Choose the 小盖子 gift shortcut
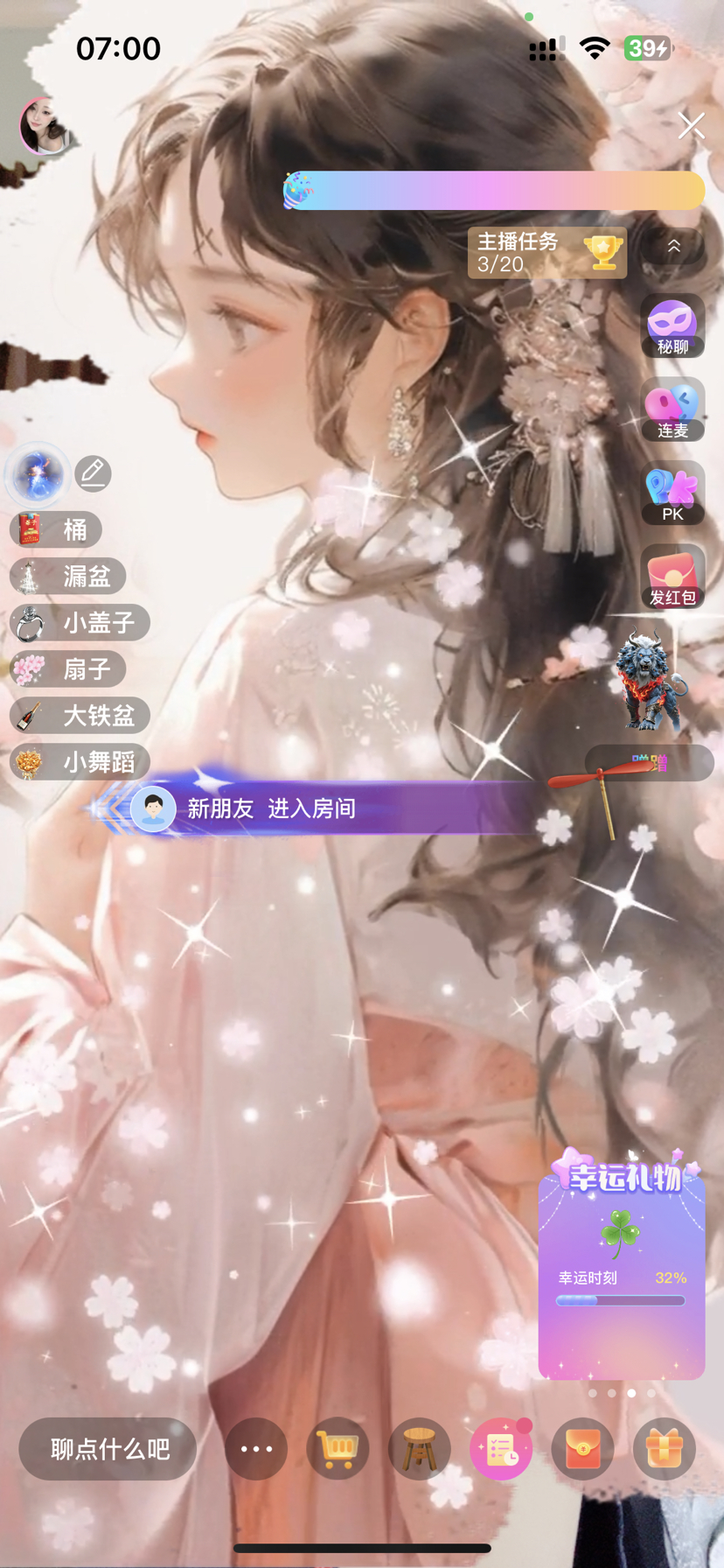 pyautogui.click(x=80, y=623)
